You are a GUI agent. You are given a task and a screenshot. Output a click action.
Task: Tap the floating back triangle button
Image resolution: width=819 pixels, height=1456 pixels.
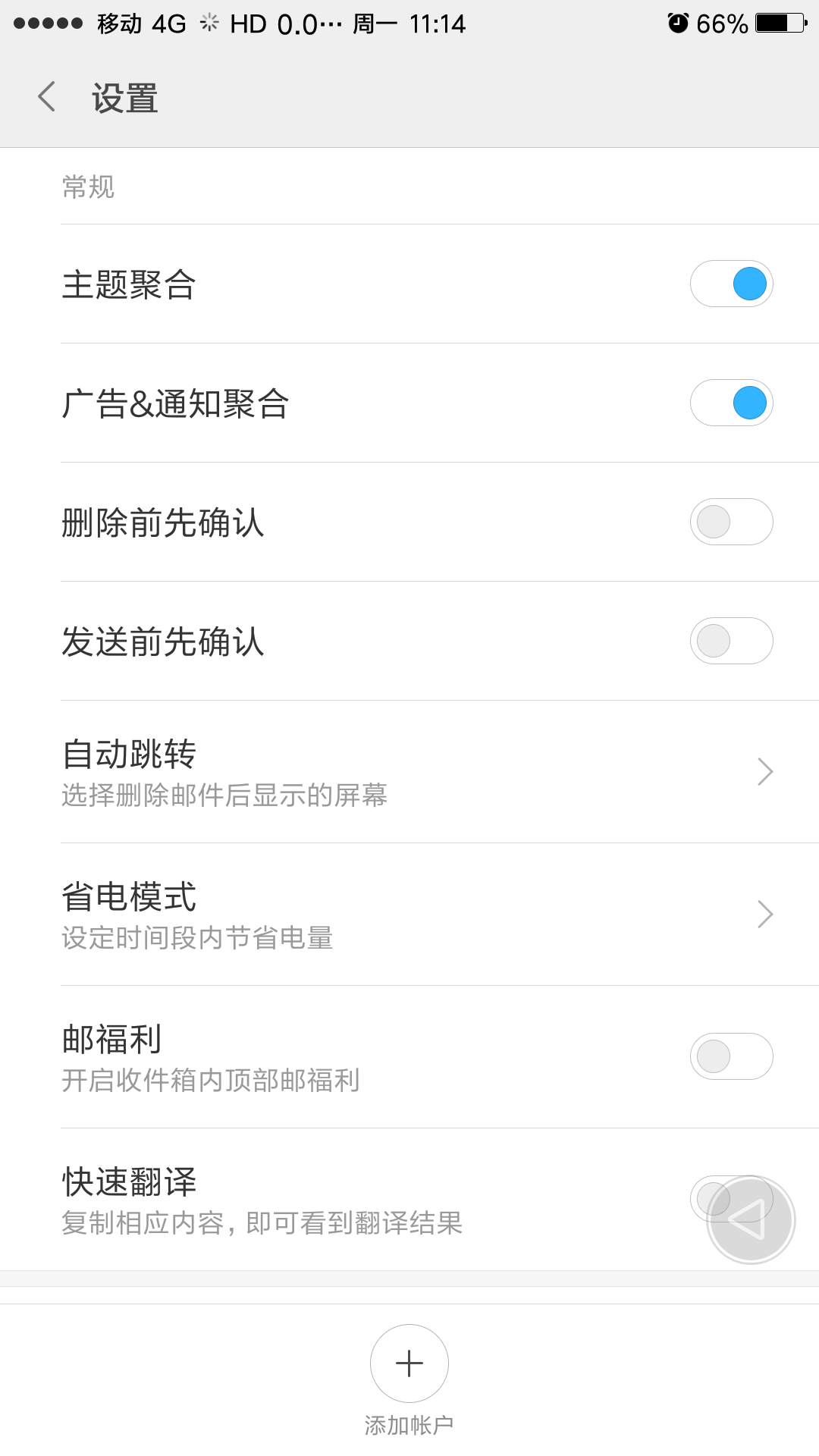click(750, 1220)
